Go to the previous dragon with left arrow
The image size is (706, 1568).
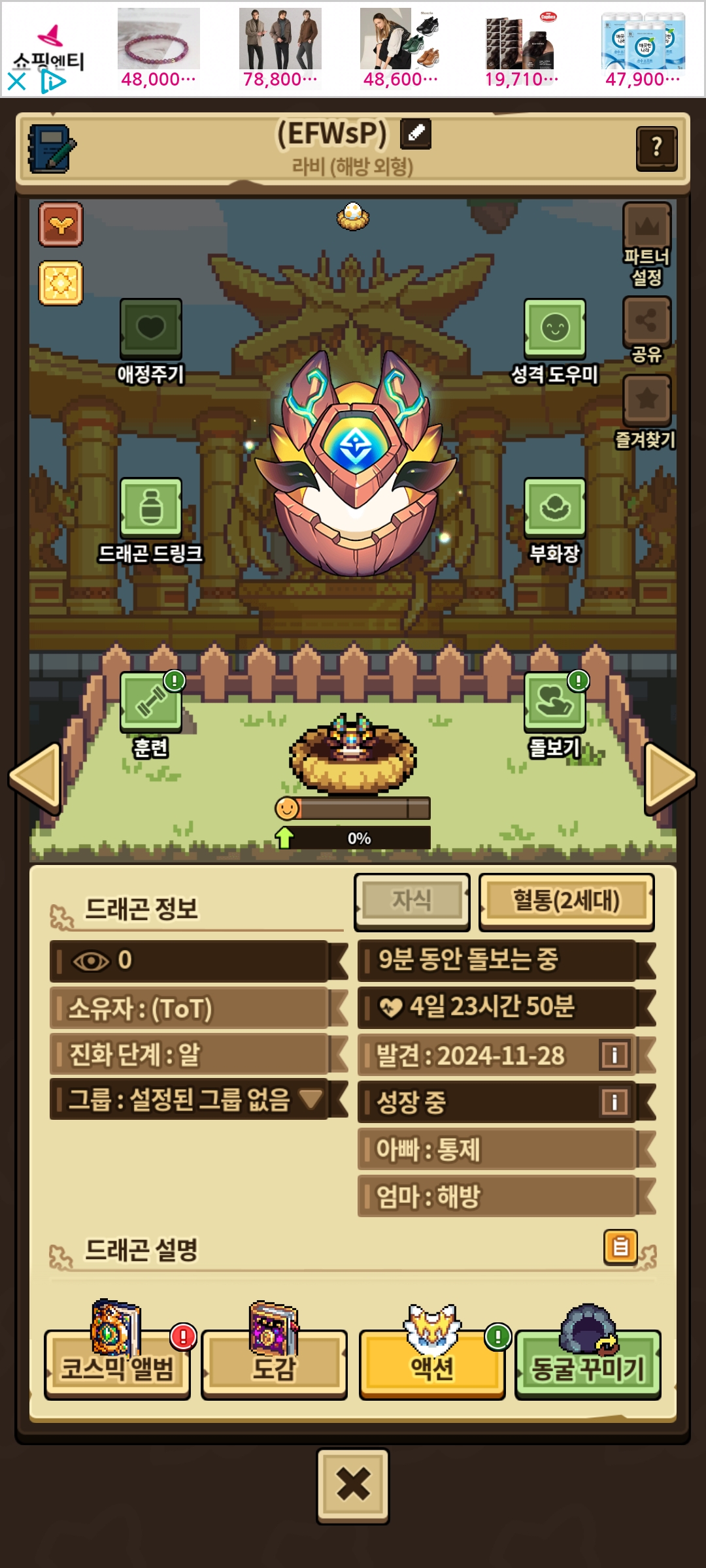pyautogui.click(x=36, y=777)
